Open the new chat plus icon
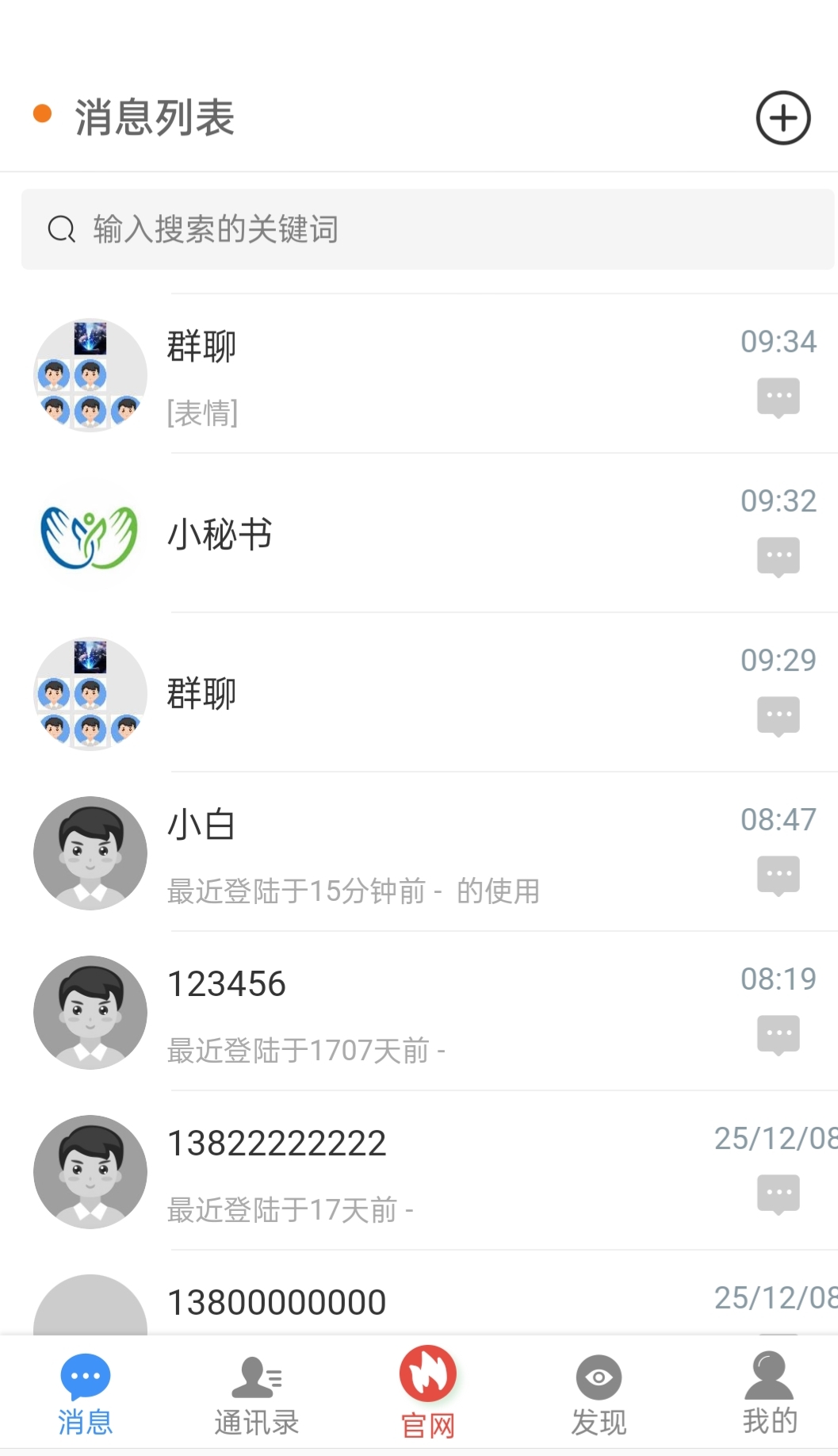This screenshot has width=838, height=1456. (783, 117)
